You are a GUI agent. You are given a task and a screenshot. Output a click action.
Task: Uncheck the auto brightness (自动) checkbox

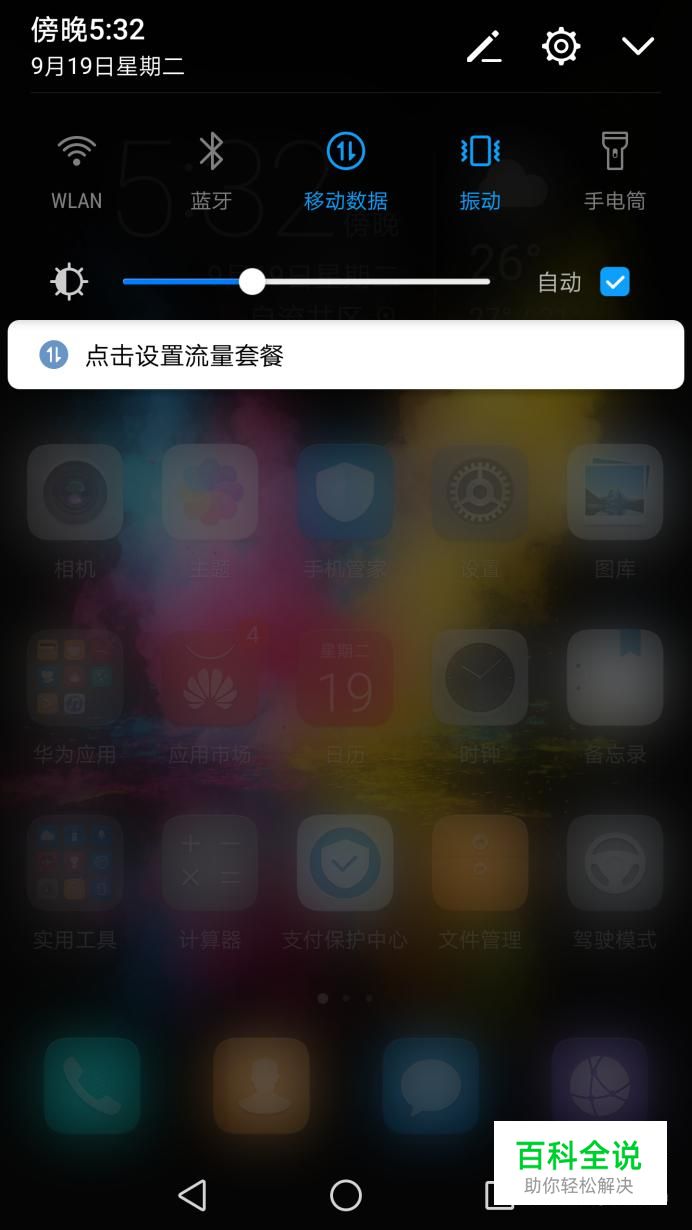point(615,283)
